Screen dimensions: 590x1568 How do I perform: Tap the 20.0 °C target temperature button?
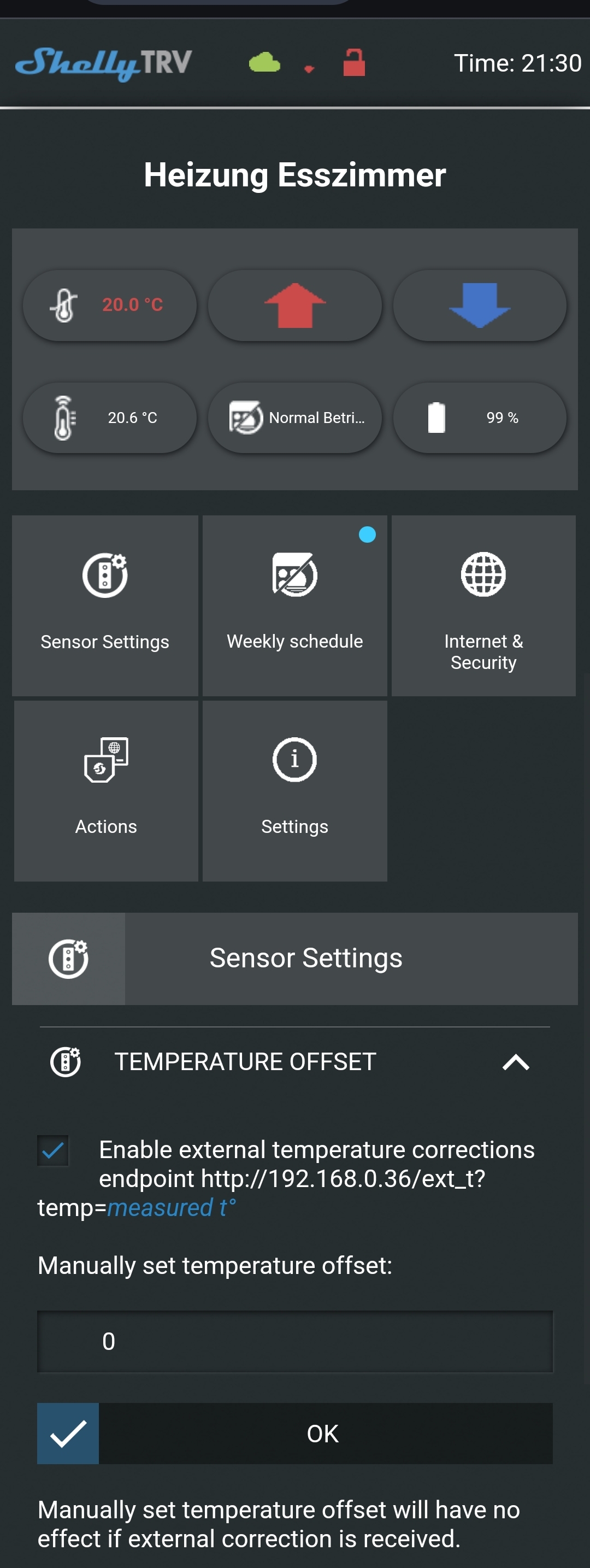coord(109,305)
